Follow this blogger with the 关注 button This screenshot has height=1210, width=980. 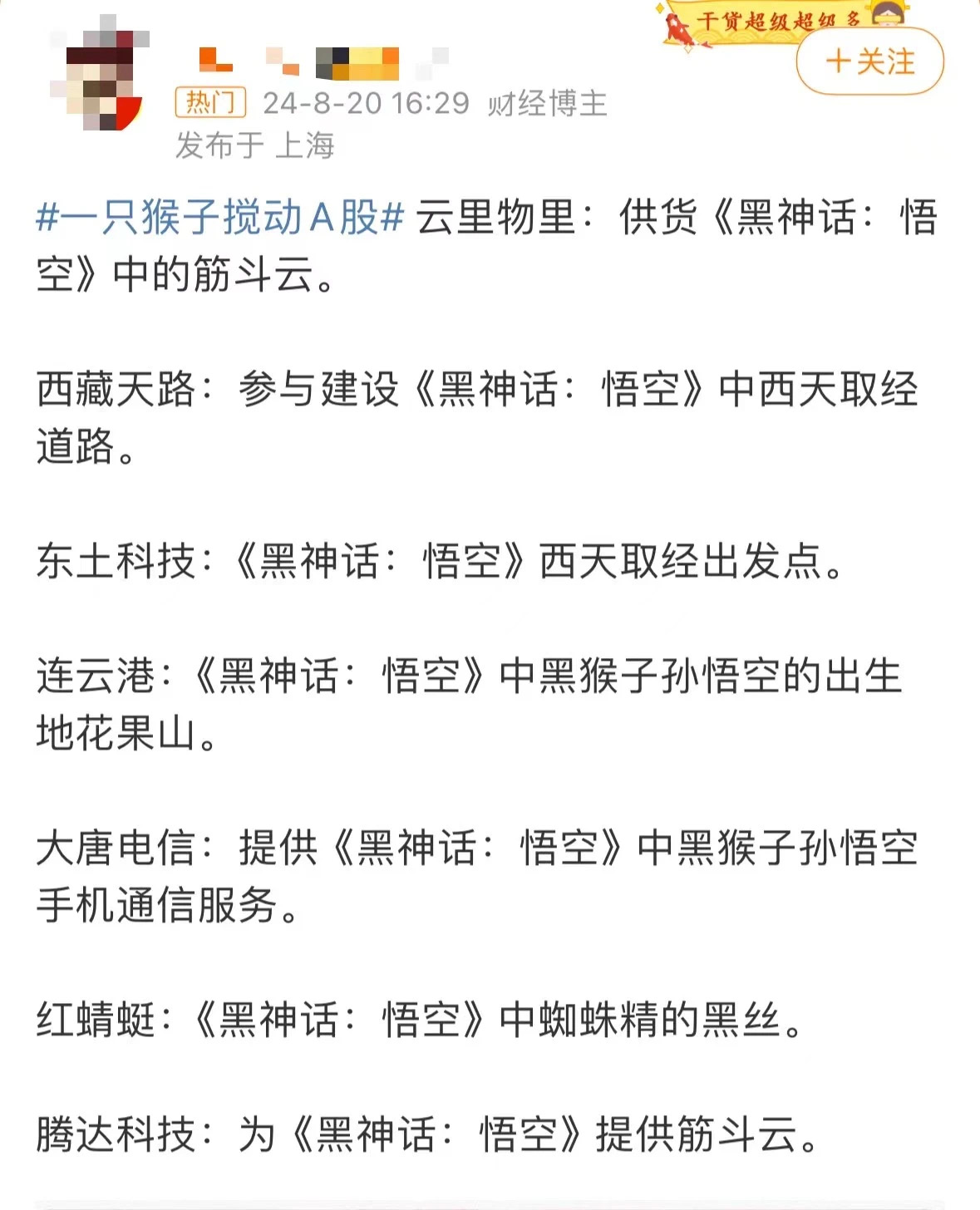[x=869, y=62]
